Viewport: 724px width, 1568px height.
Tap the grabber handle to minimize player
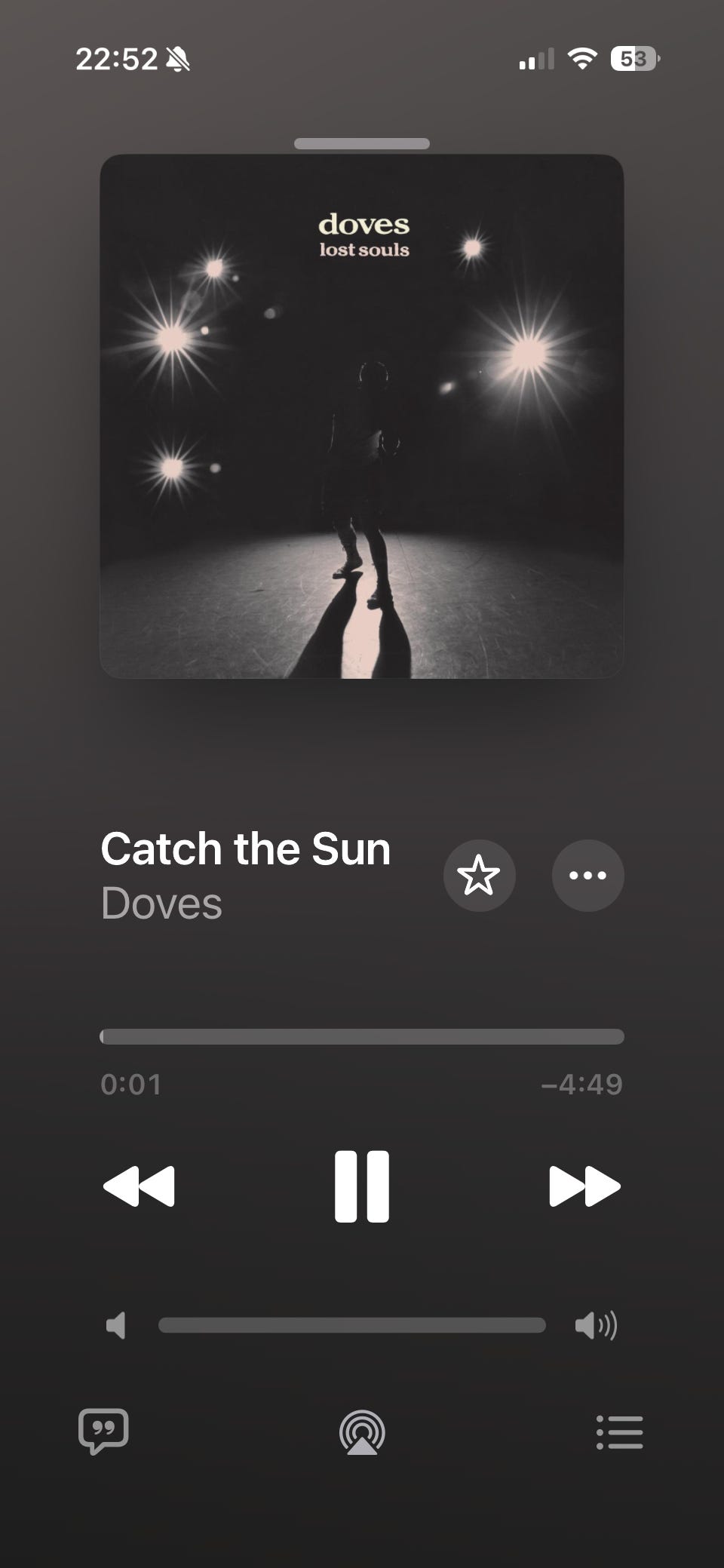coord(362,143)
